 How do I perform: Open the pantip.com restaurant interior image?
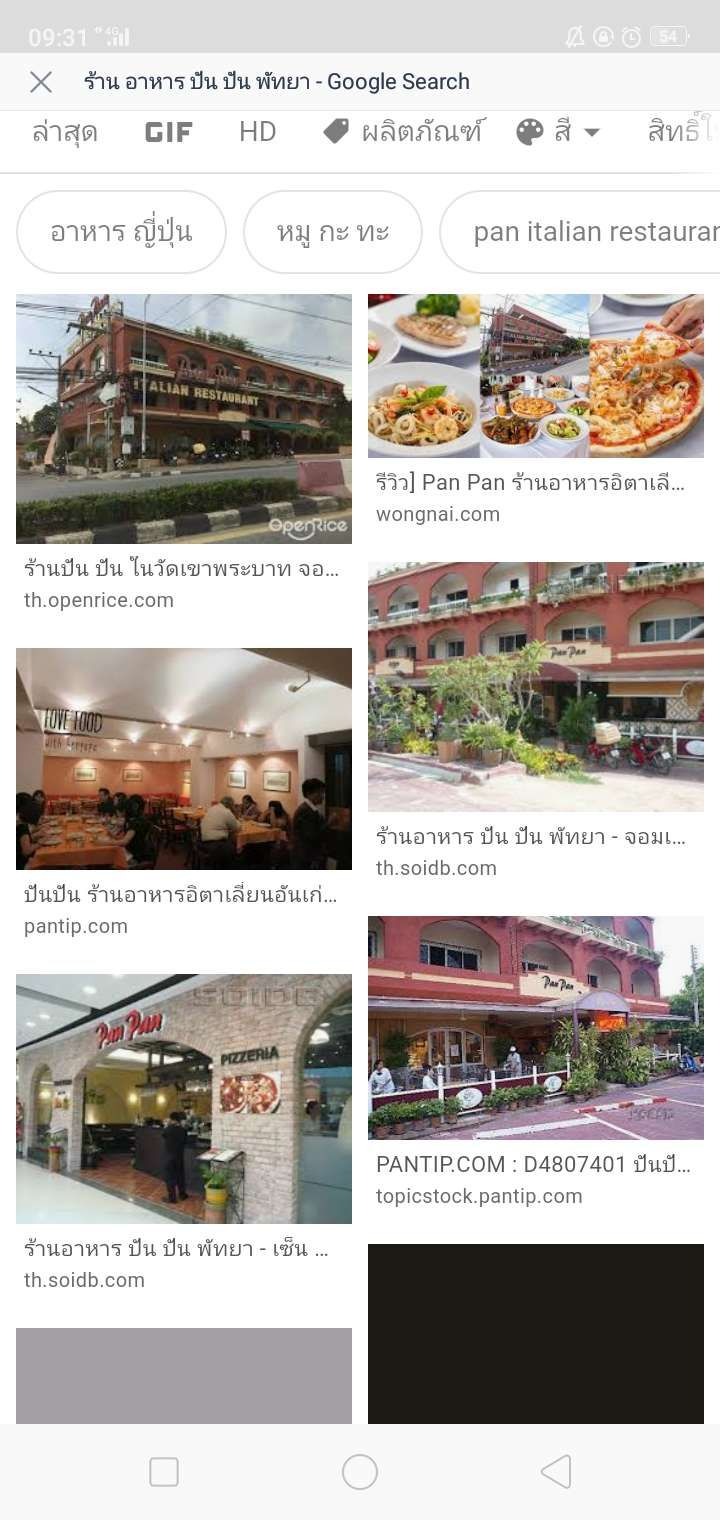pyautogui.click(x=184, y=758)
